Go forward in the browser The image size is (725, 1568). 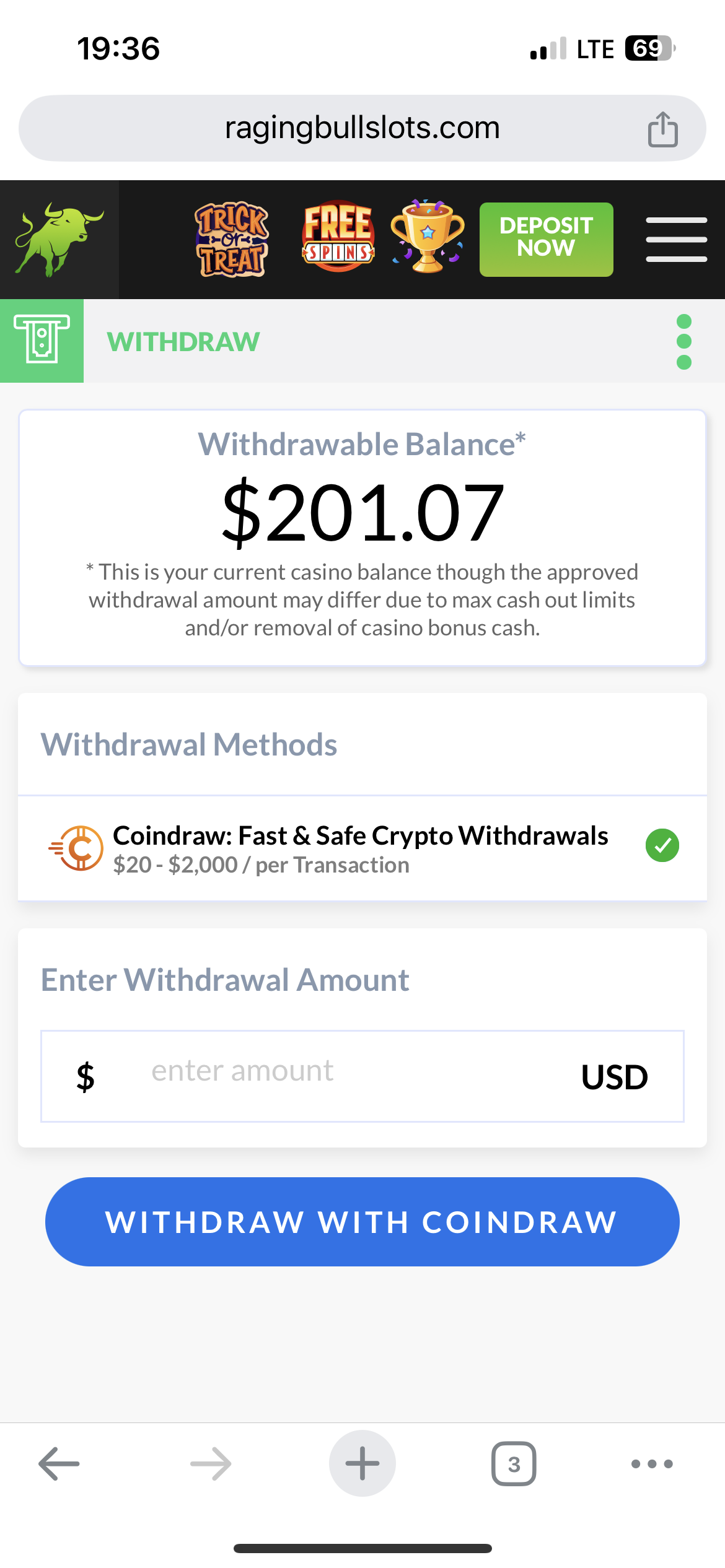click(x=211, y=1463)
